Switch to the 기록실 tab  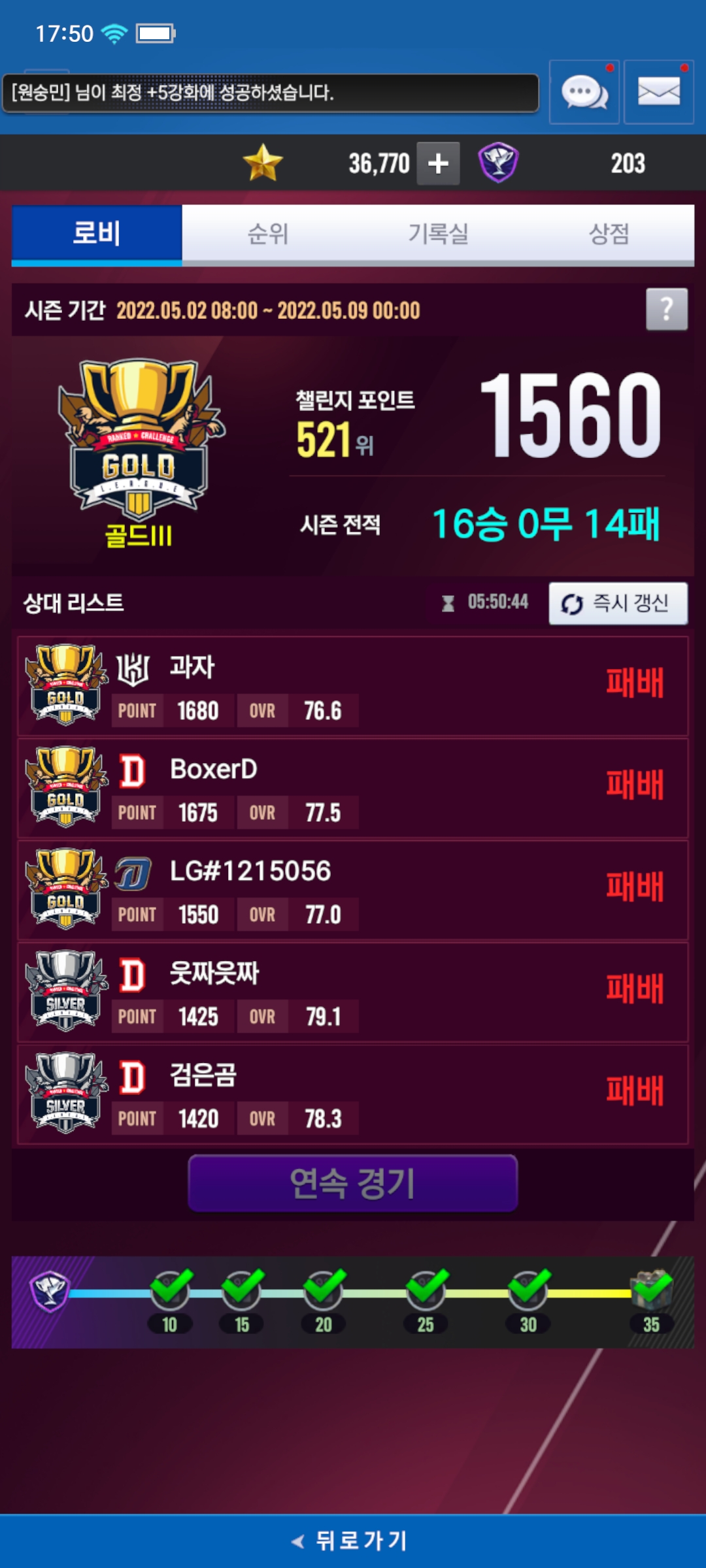[438, 234]
